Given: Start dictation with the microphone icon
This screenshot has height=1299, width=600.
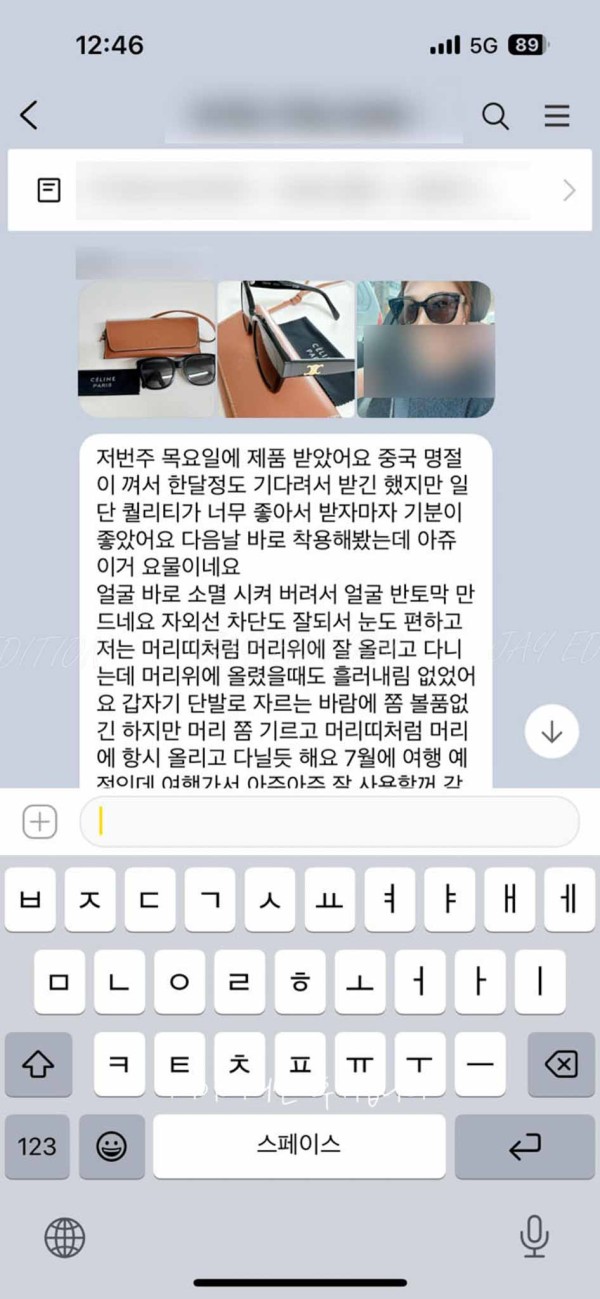Looking at the screenshot, I should pyautogui.click(x=534, y=1238).
